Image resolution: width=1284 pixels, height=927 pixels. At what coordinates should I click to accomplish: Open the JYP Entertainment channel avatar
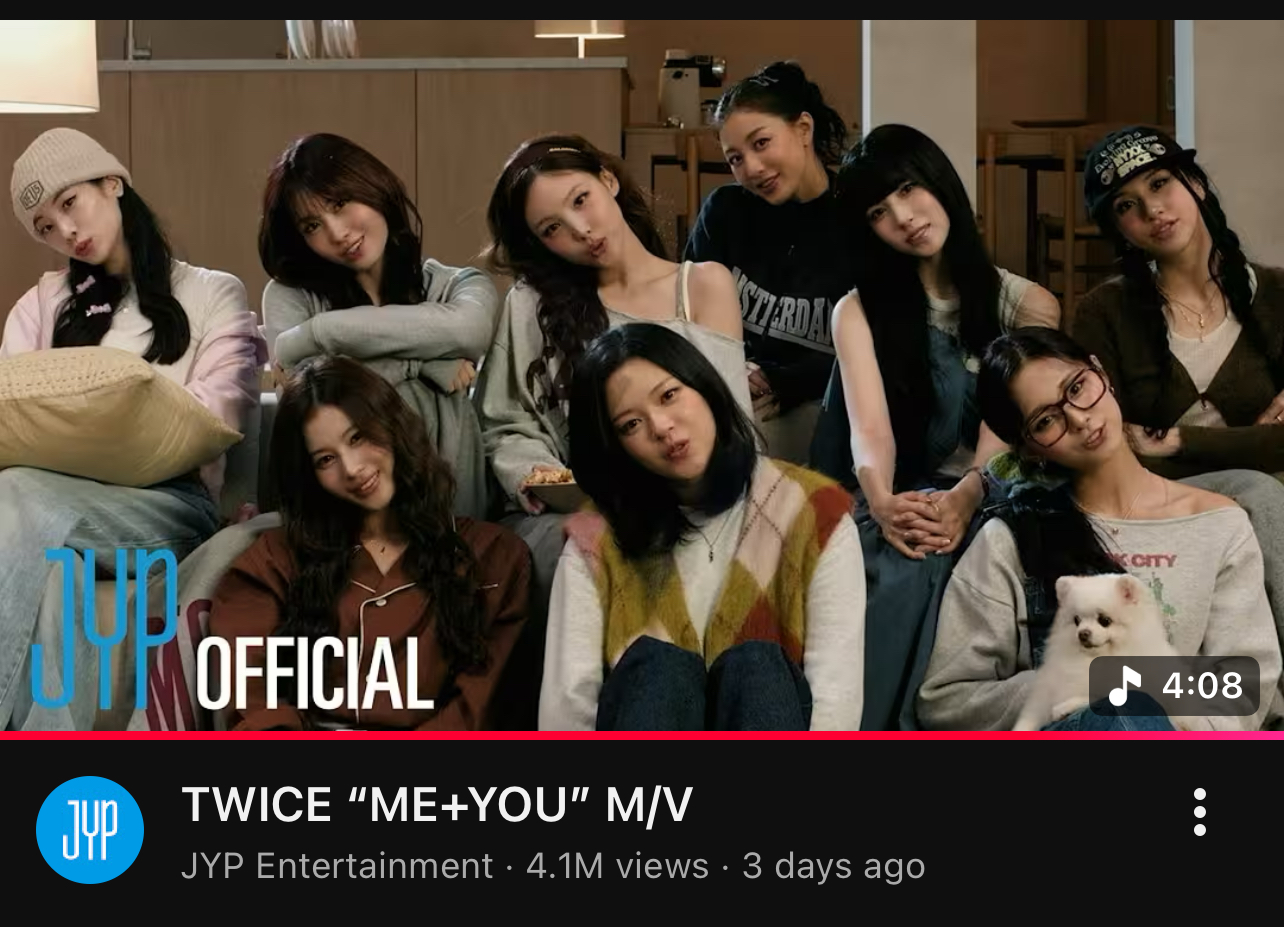pyautogui.click(x=90, y=830)
